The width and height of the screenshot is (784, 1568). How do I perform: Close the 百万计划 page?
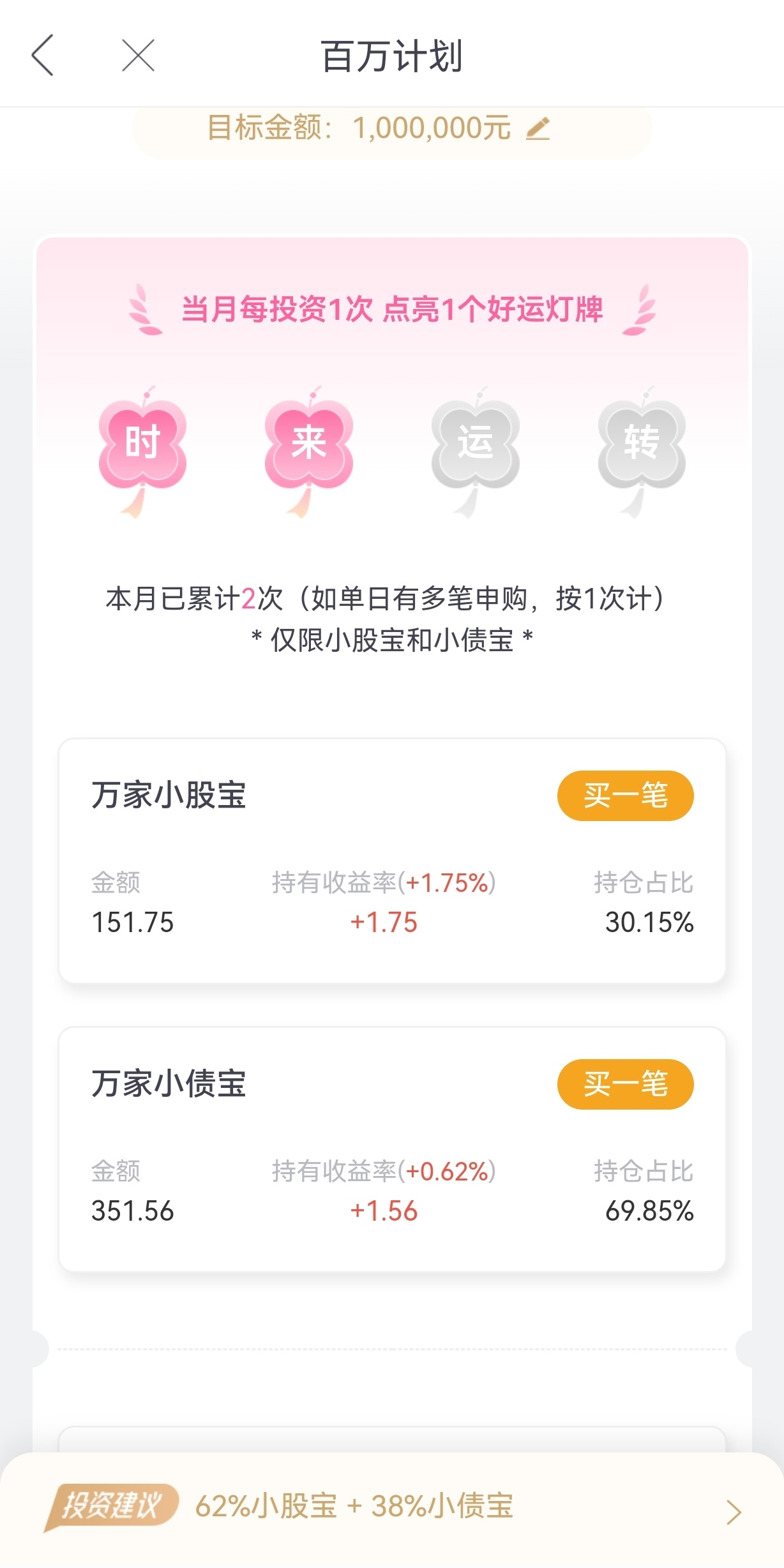pyautogui.click(x=138, y=56)
